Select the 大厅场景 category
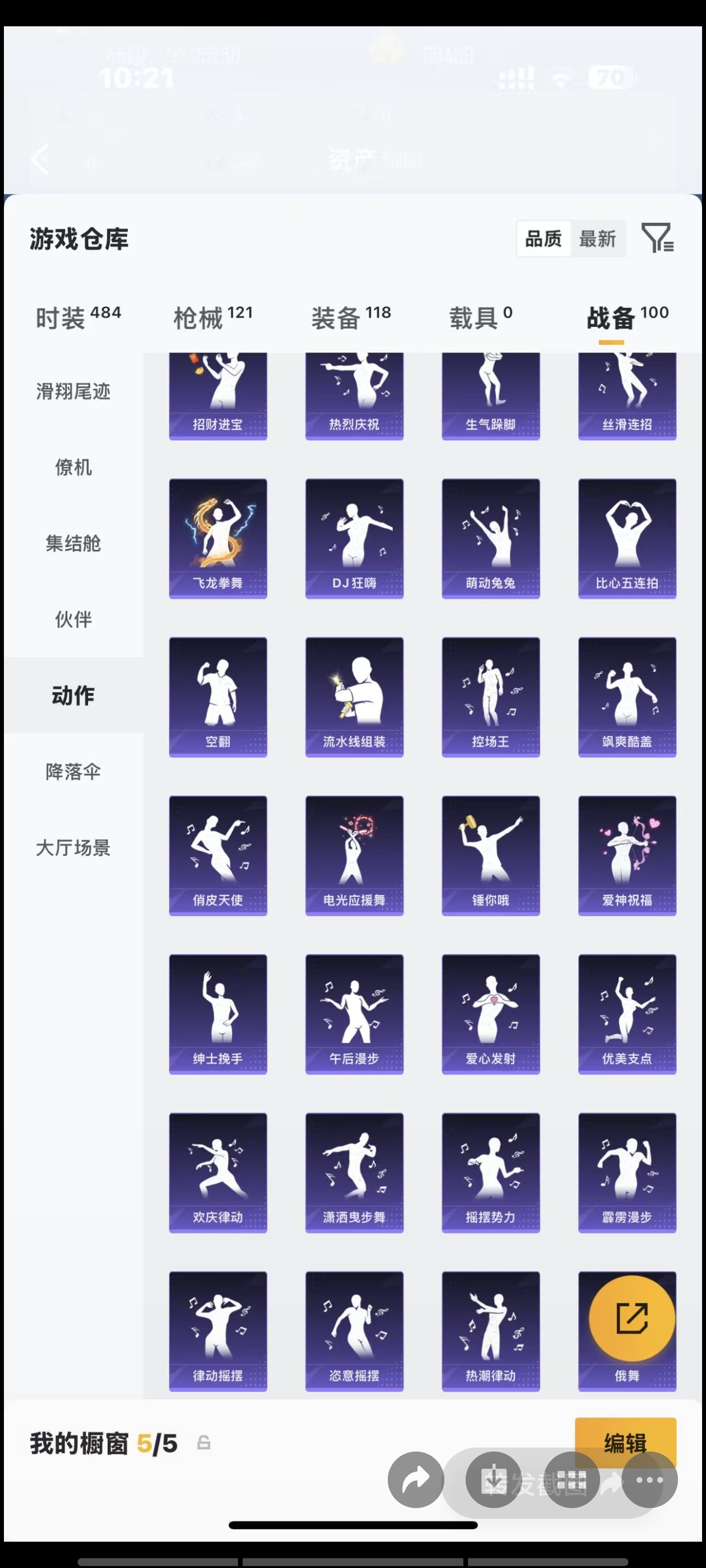This screenshot has width=706, height=1568. click(x=73, y=848)
